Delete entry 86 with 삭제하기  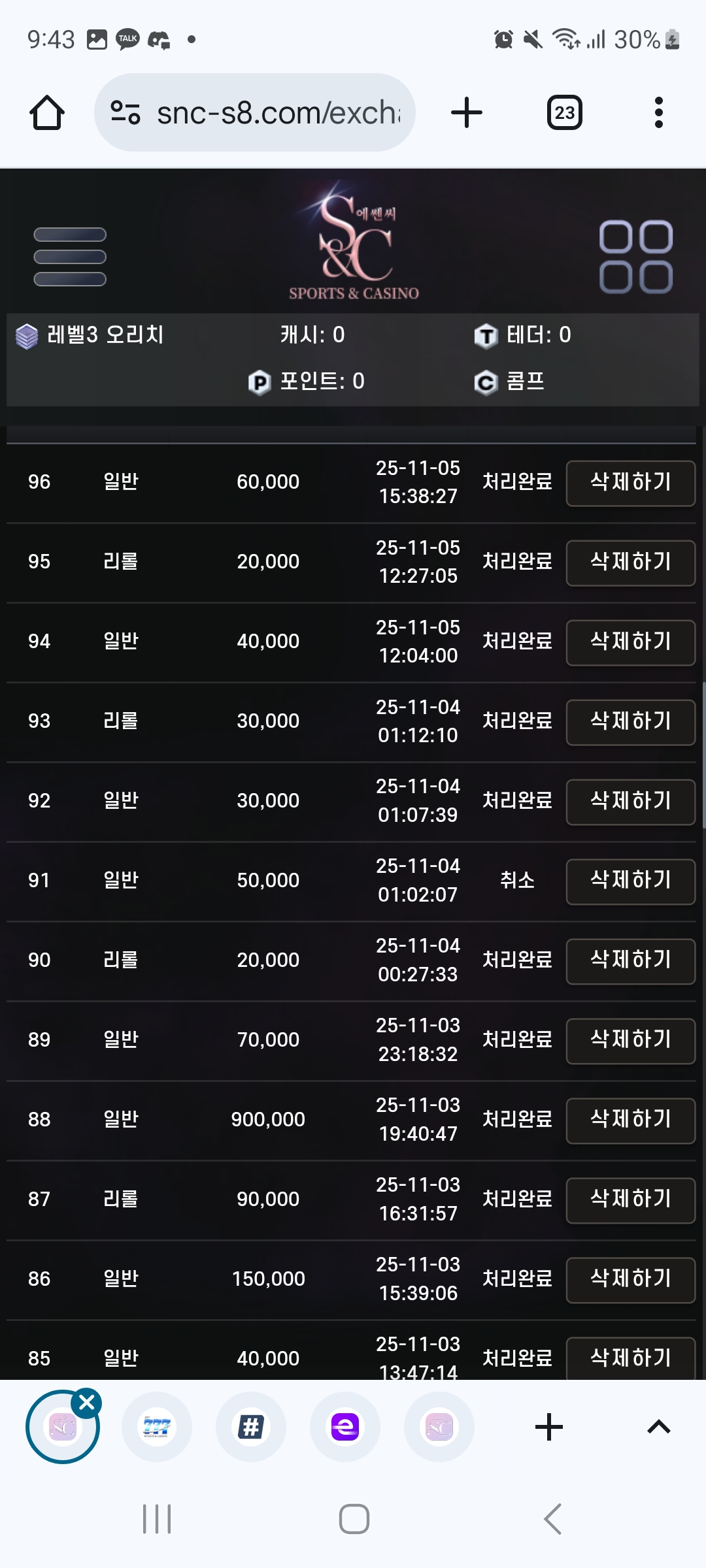(x=630, y=1280)
